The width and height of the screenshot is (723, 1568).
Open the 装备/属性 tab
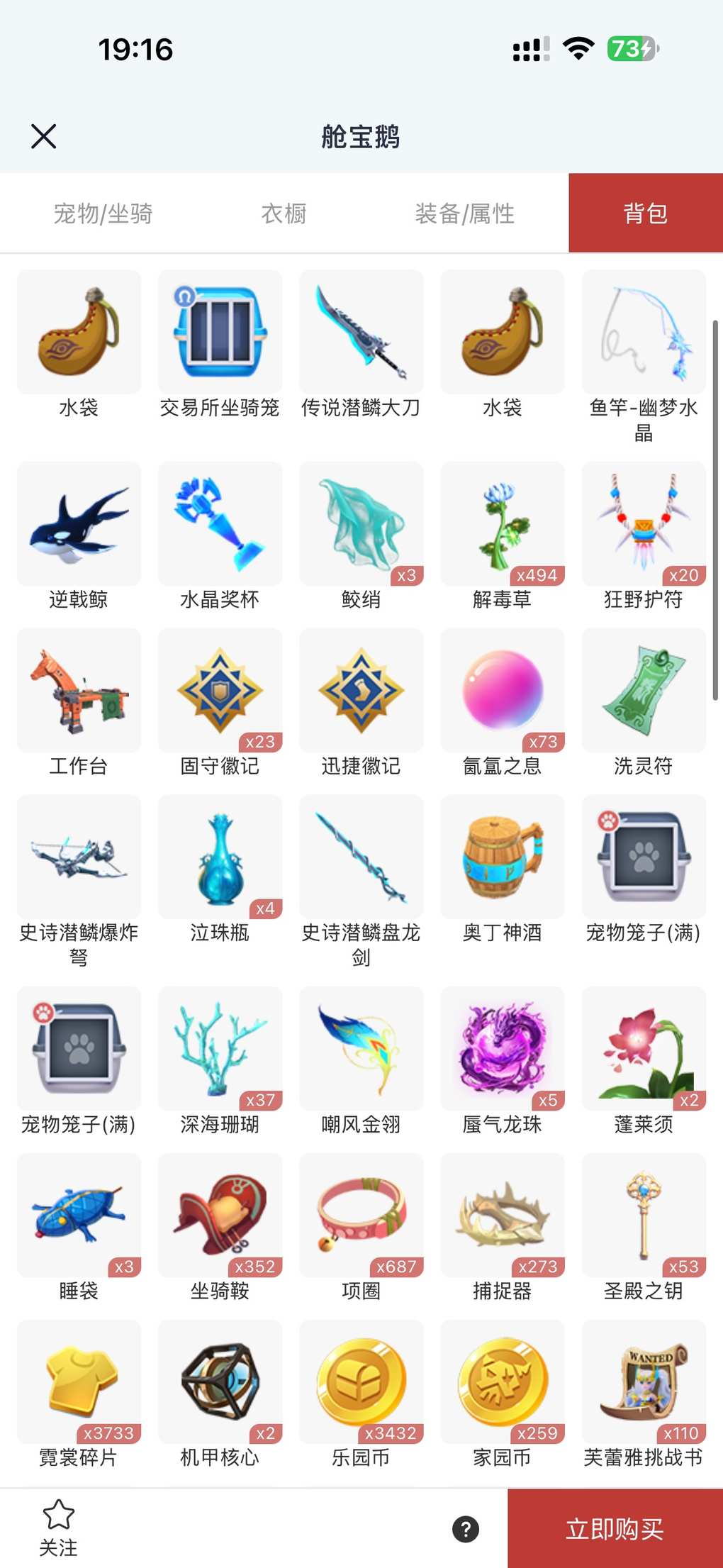click(x=465, y=213)
